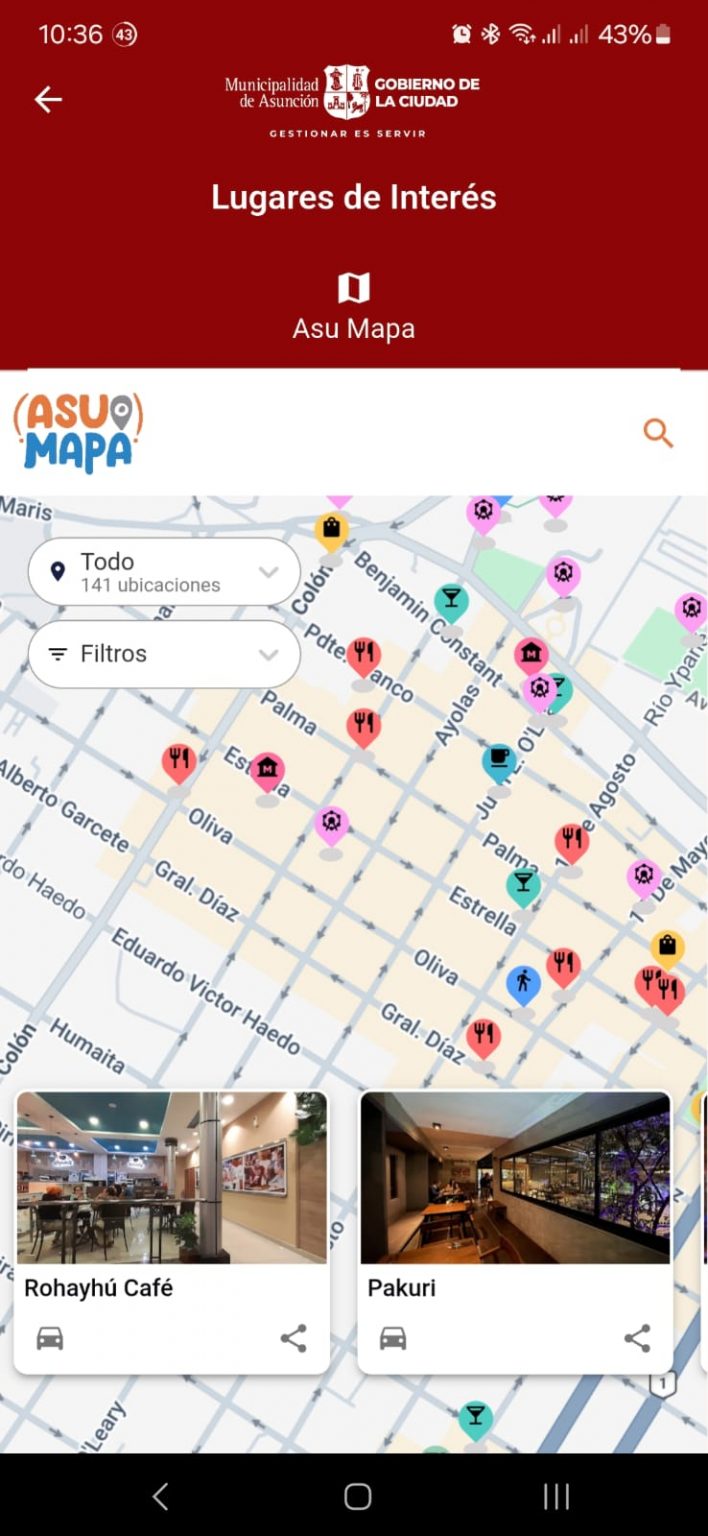This screenshot has height=1536, width=708.
Task: Open the system home button
Action: click(x=357, y=1496)
